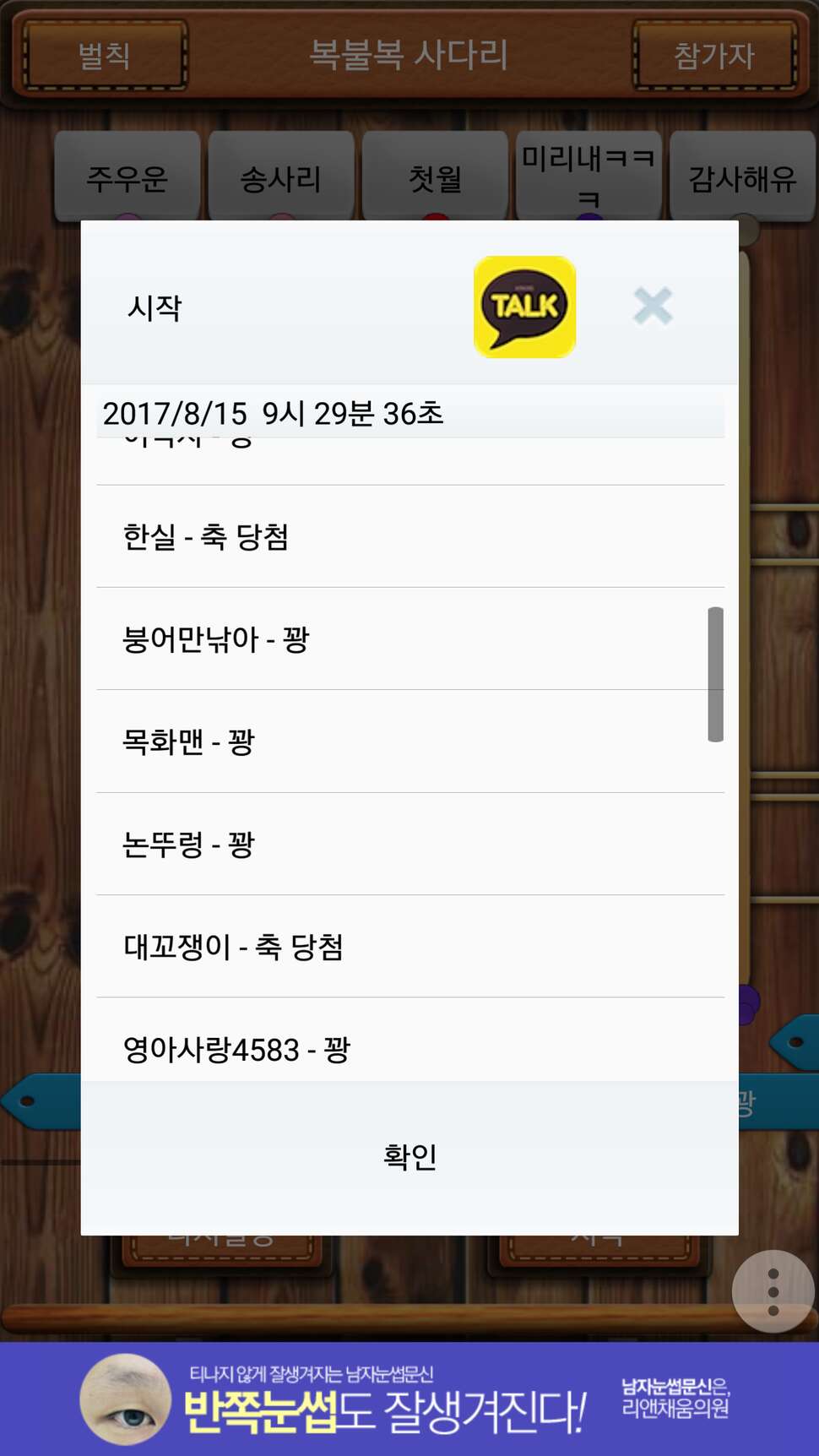Close the results dialog with the X

pos(653,306)
